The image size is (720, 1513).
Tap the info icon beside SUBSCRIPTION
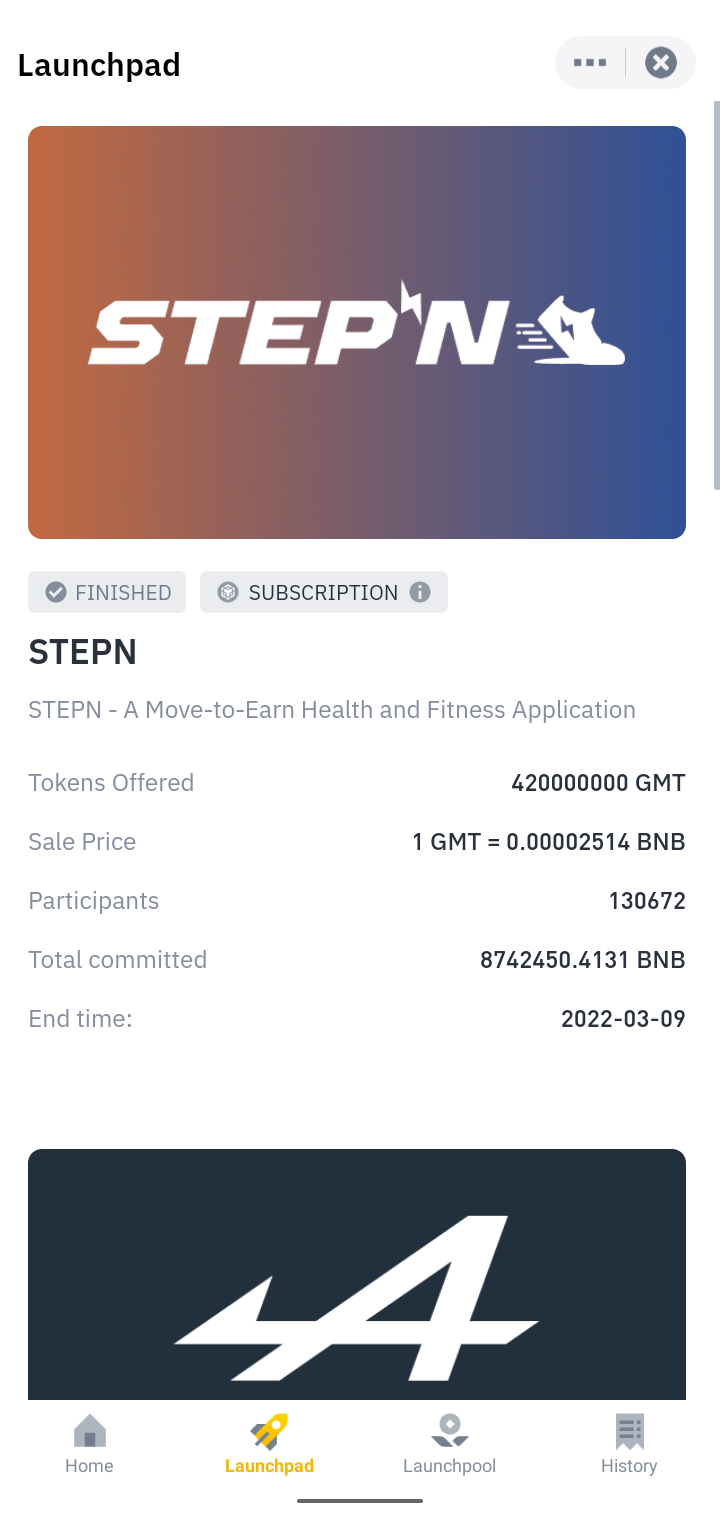pyautogui.click(x=420, y=592)
